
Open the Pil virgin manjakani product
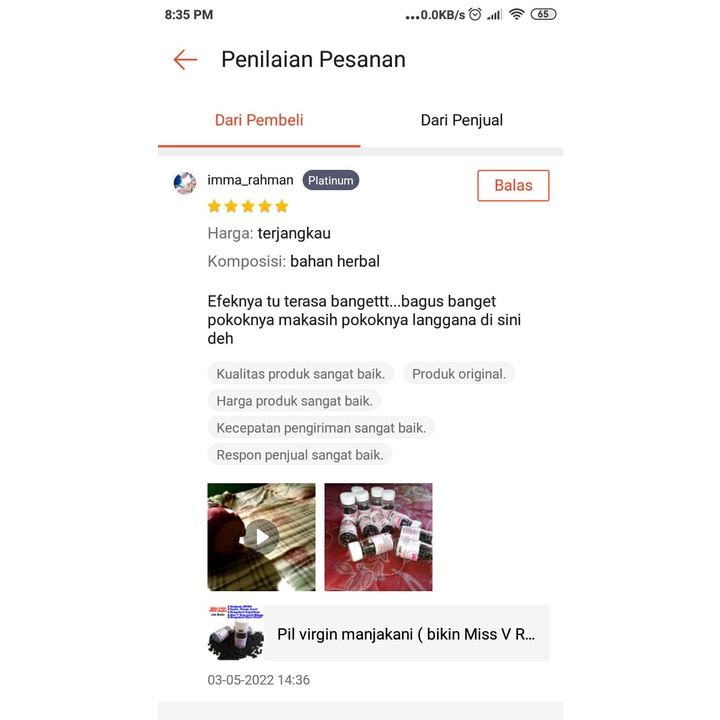coord(378,634)
